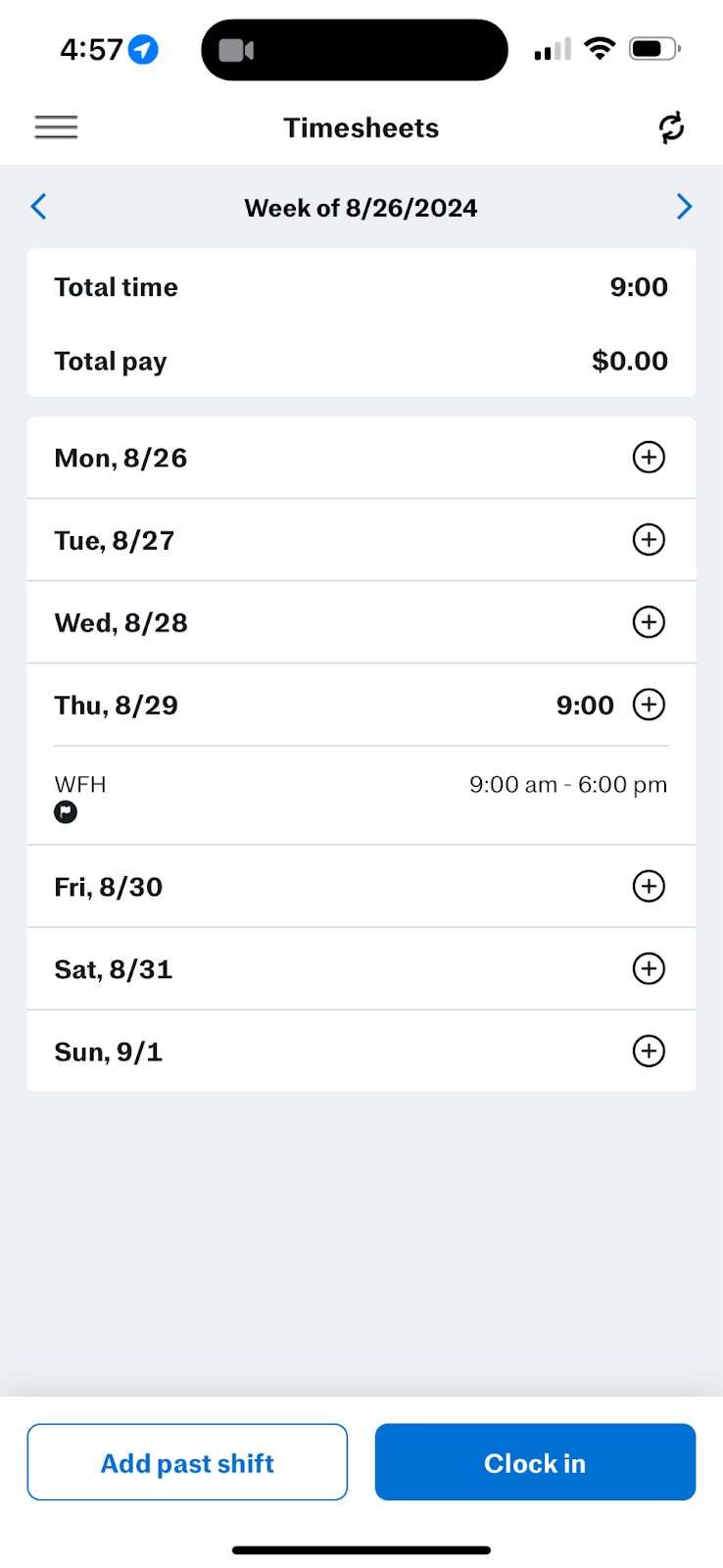
Task: Add a shift on Mon, 8/26
Action: 649,457
